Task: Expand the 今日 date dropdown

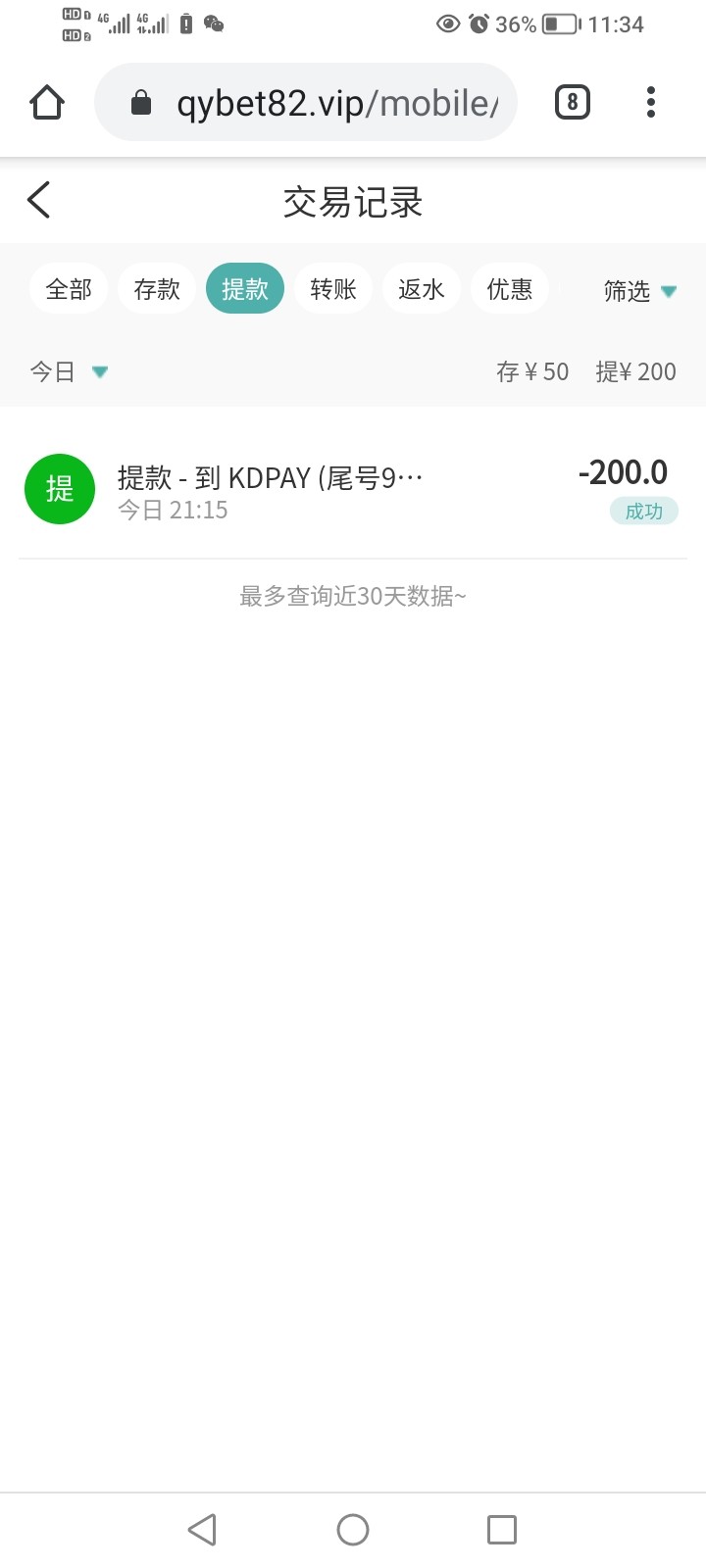Action: (69, 371)
